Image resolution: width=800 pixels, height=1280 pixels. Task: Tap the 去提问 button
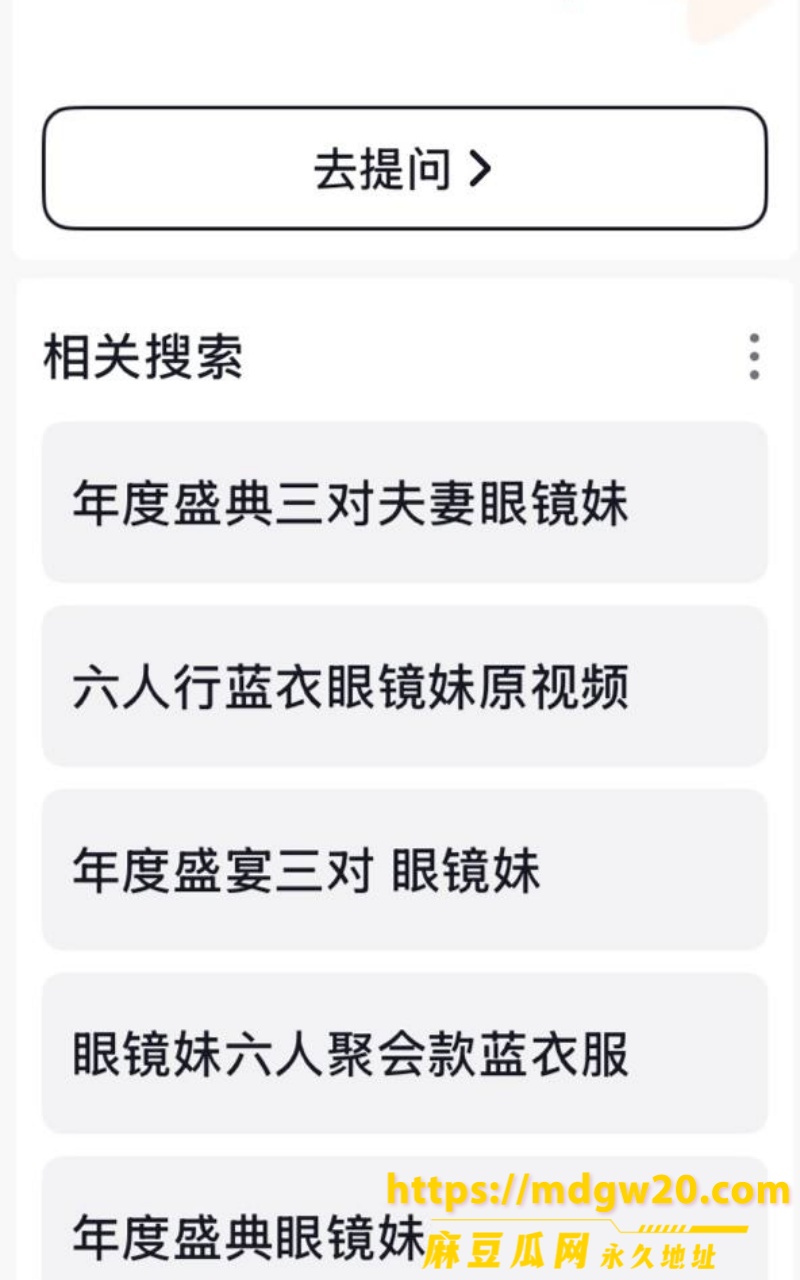(x=404, y=169)
